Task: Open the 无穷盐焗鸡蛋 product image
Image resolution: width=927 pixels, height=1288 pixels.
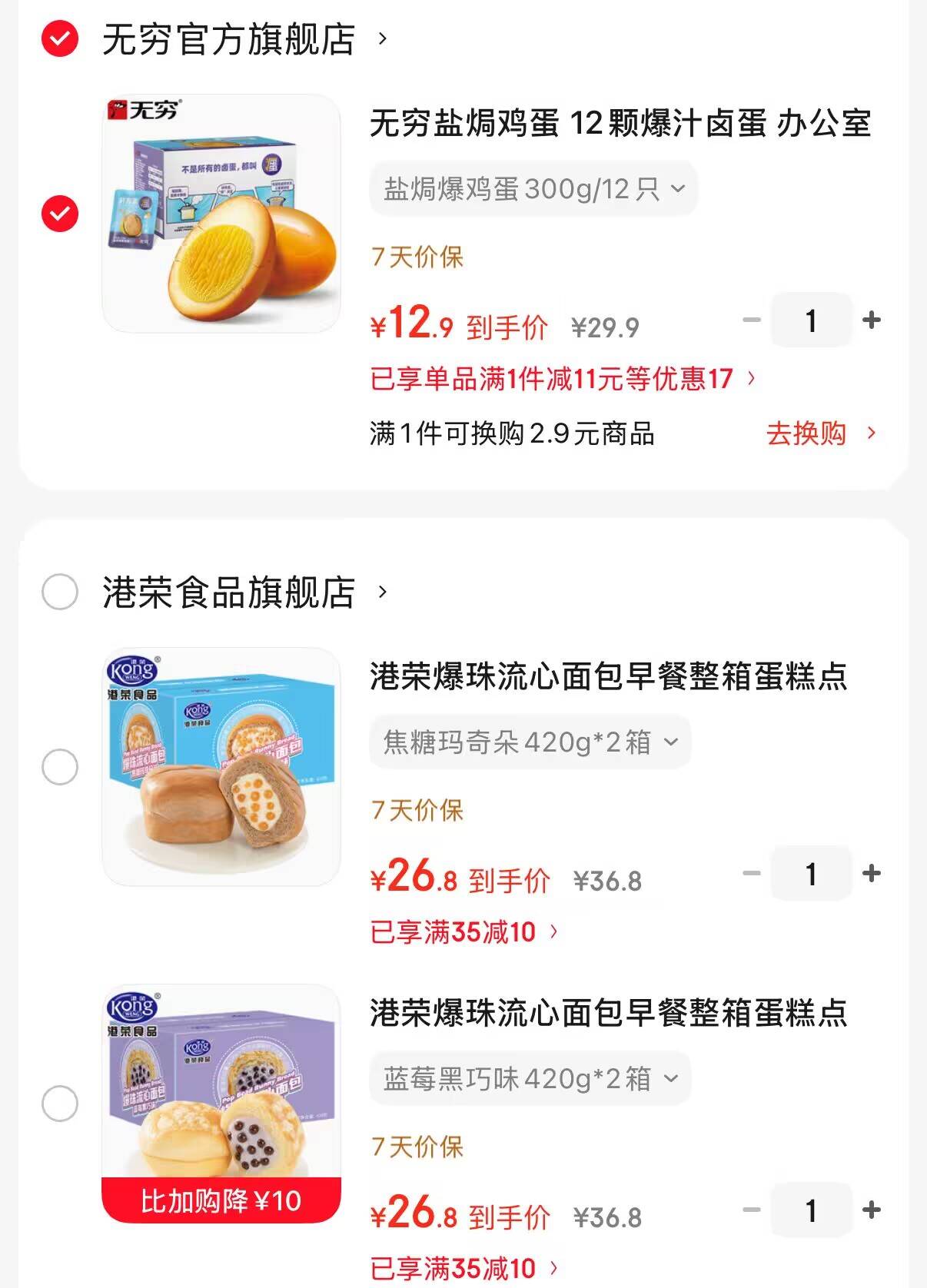Action: [x=221, y=214]
